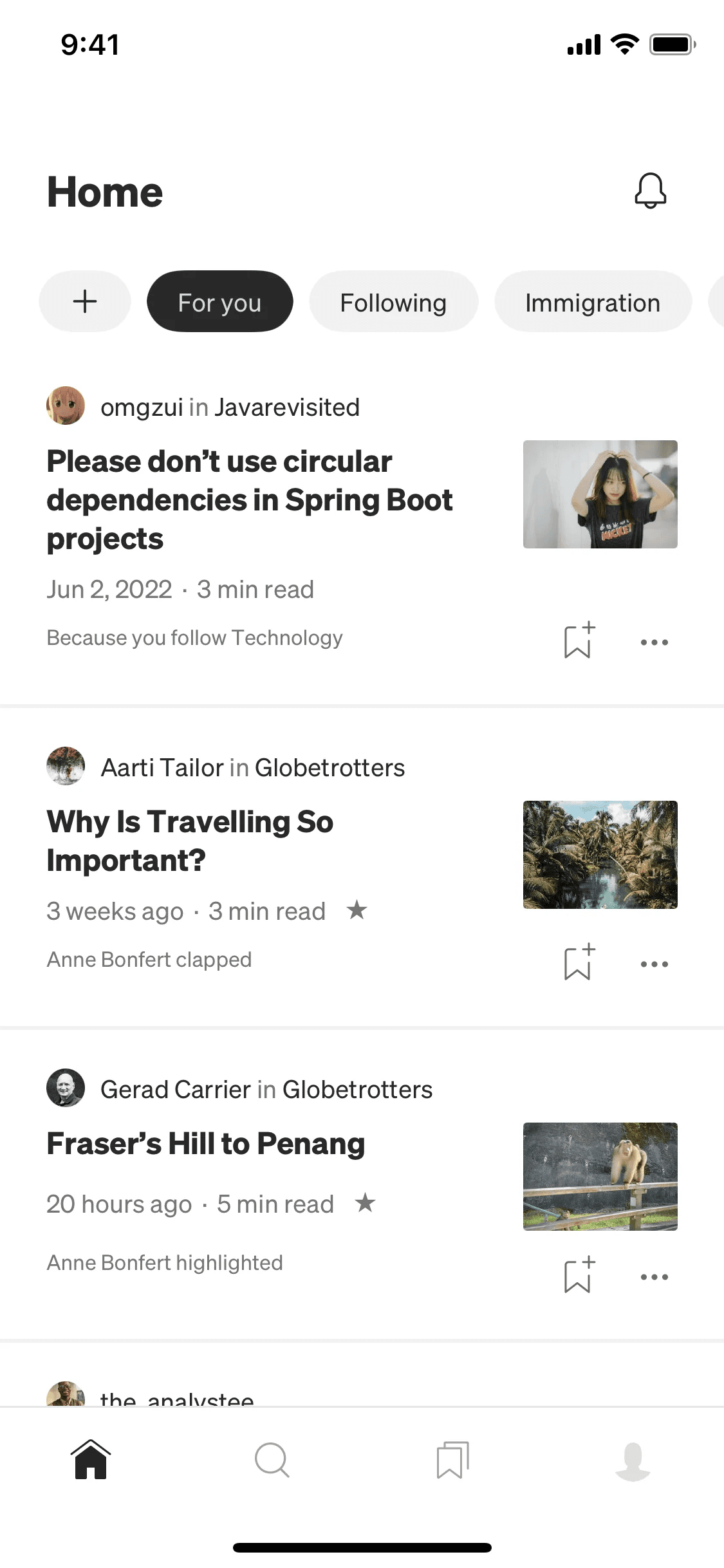The height and width of the screenshot is (1568, 724).
Task: Open the saved reading lists tab
Action: [452, 1459]
